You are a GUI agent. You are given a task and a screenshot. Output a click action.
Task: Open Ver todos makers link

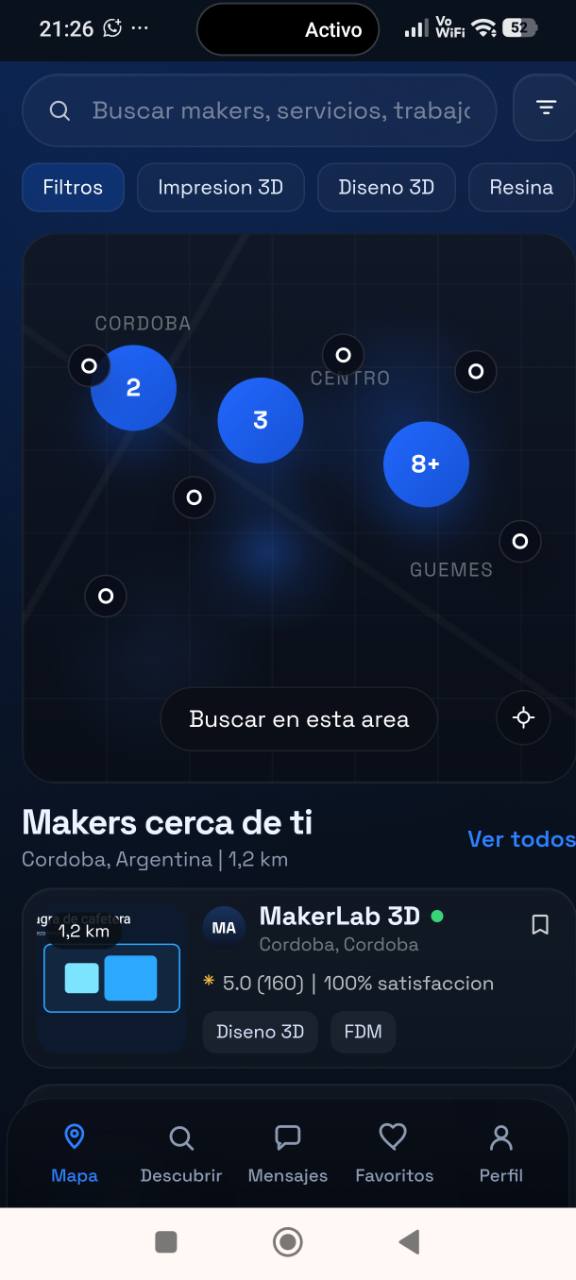pos(521,839)
